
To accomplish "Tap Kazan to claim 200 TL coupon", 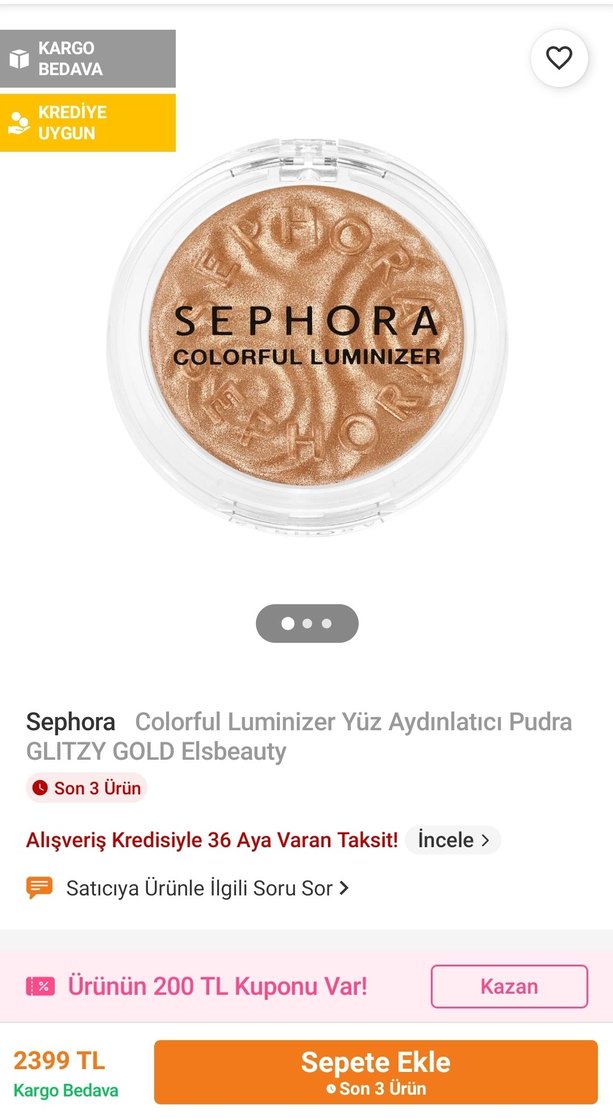I will (x=509, y=986).
